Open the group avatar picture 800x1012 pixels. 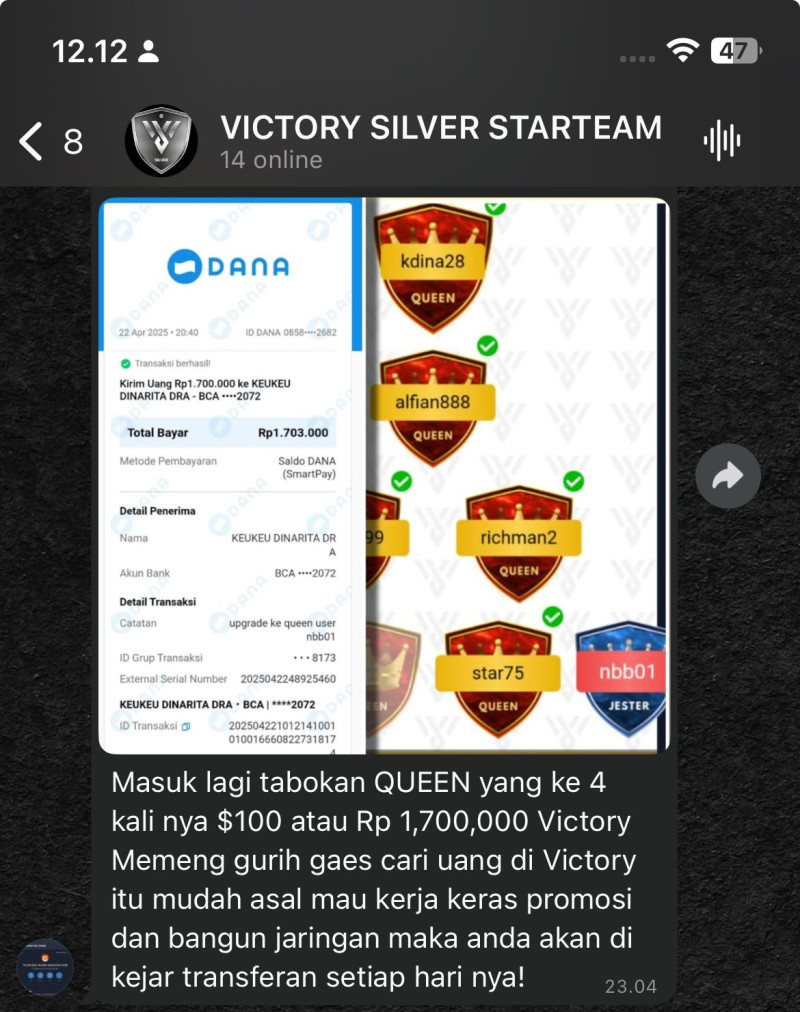(x=161, y=141)
